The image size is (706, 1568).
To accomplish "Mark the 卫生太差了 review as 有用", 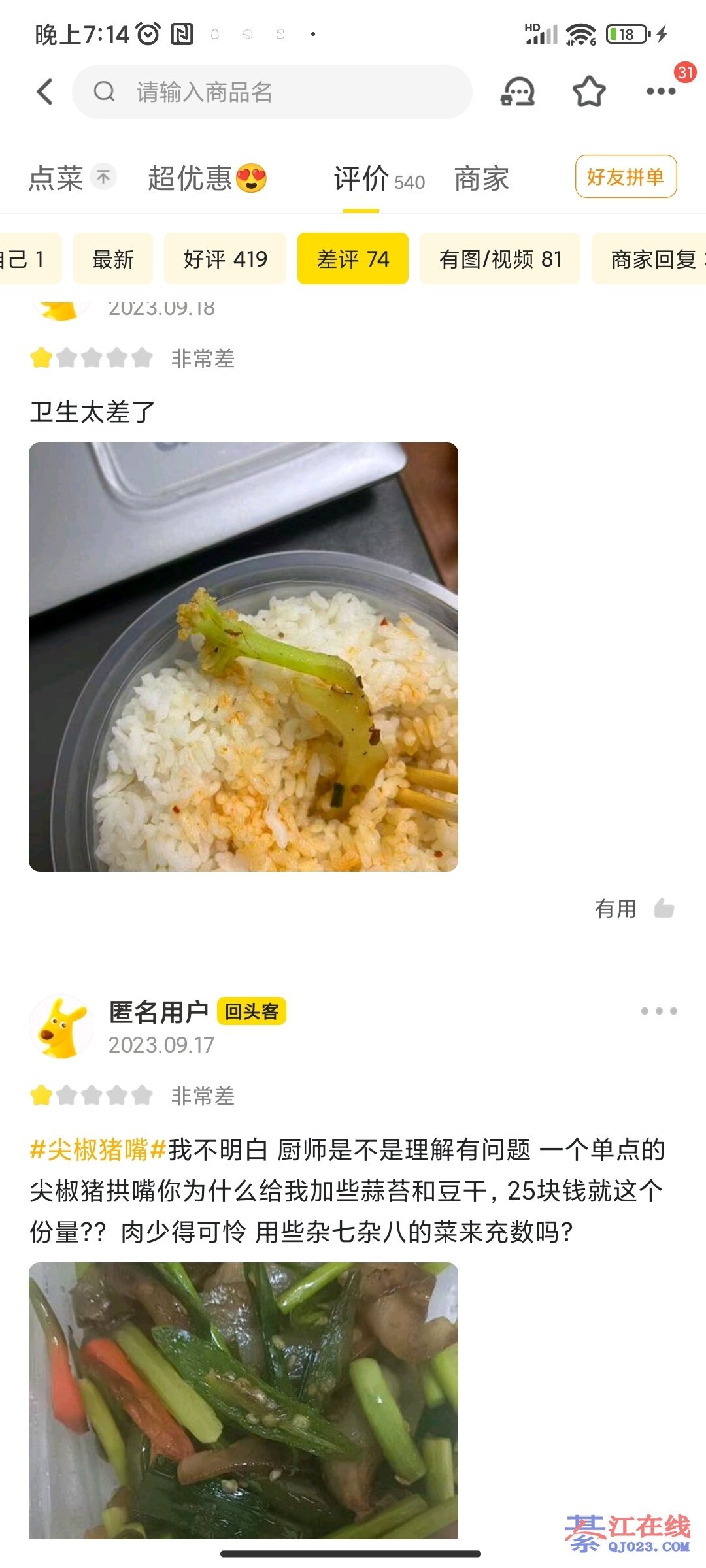I will [x=634, y=908].
